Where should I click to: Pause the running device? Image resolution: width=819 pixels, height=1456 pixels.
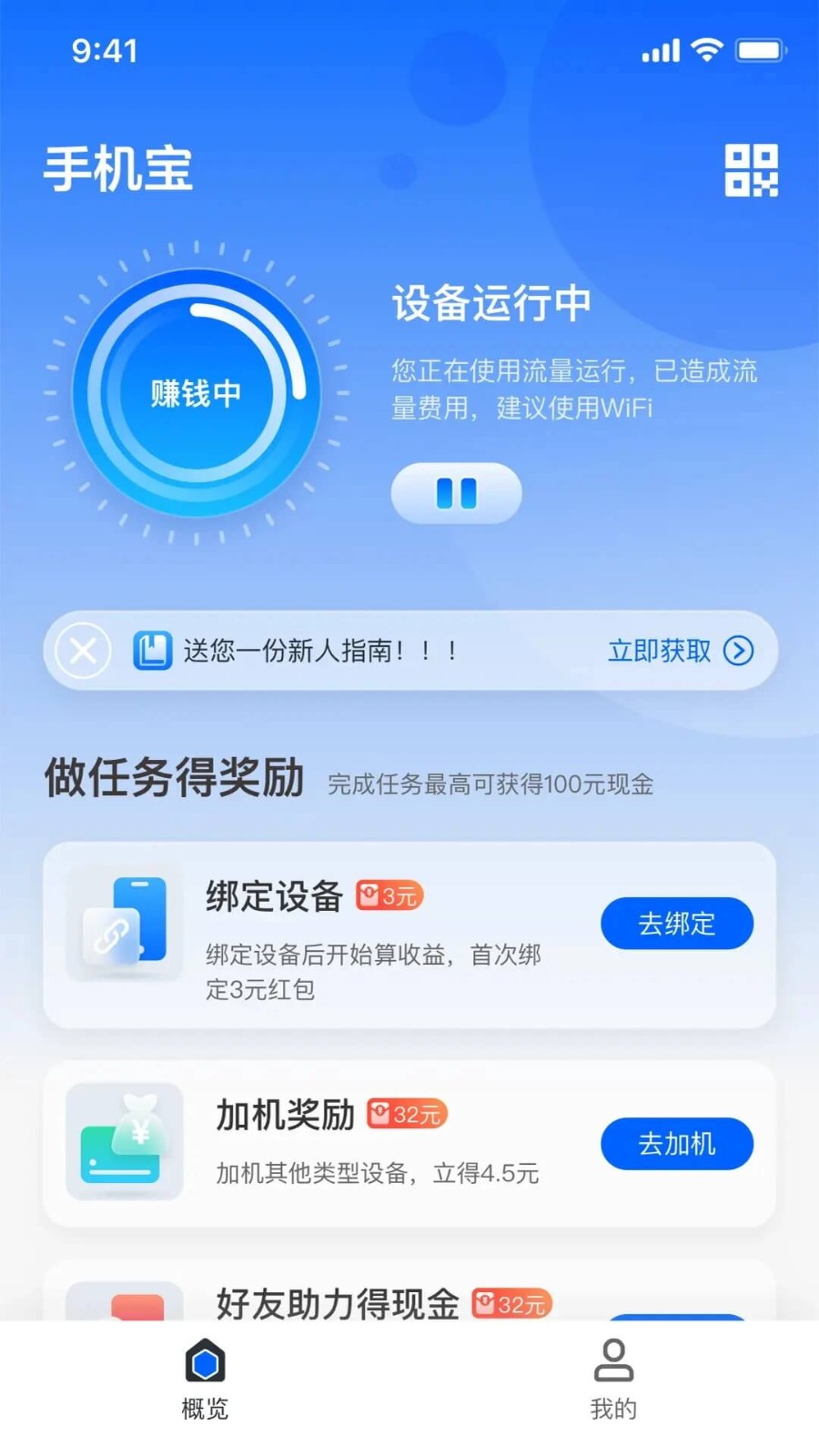(455, 492)
